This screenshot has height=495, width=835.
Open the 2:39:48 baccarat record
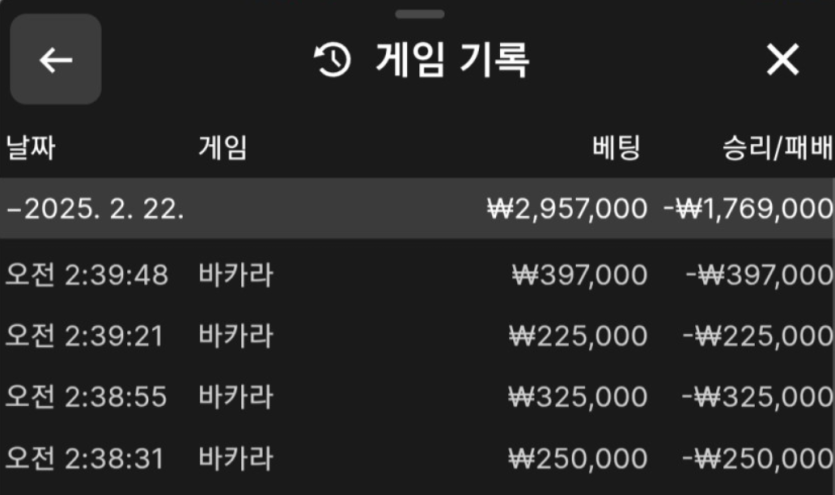pos(417,274)
